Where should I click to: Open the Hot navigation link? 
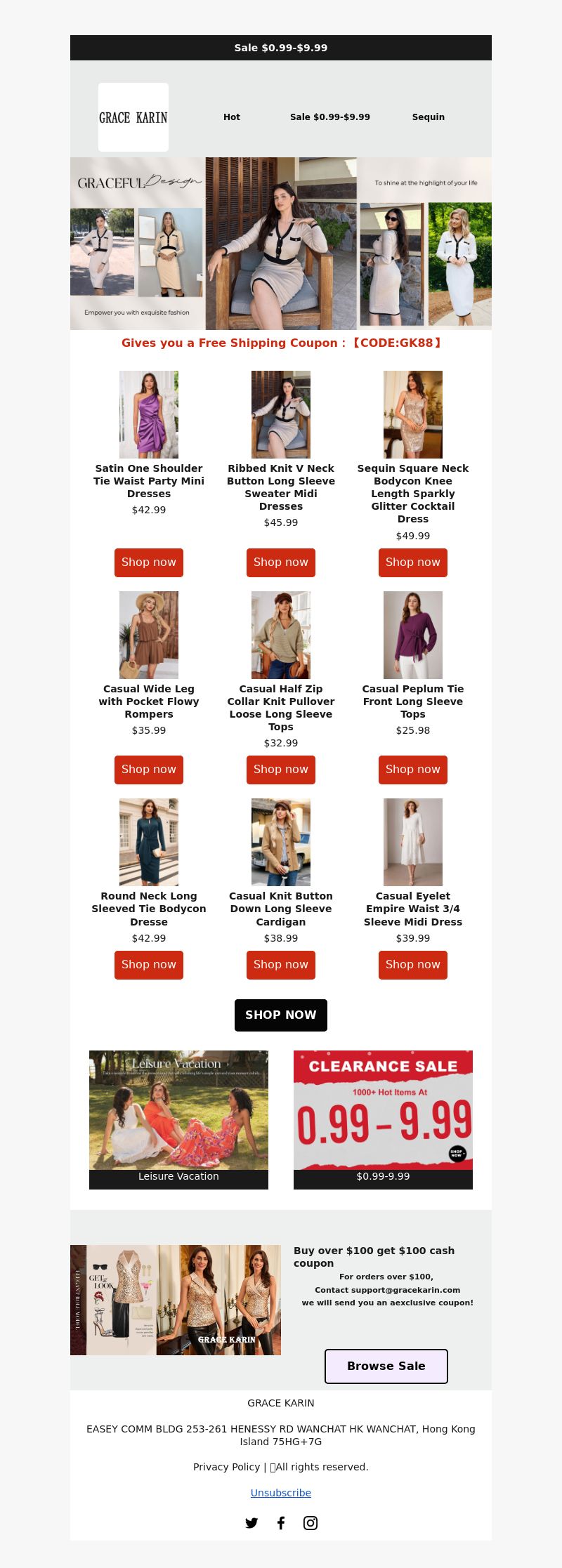pyautogui.click(x=232, y=117)
